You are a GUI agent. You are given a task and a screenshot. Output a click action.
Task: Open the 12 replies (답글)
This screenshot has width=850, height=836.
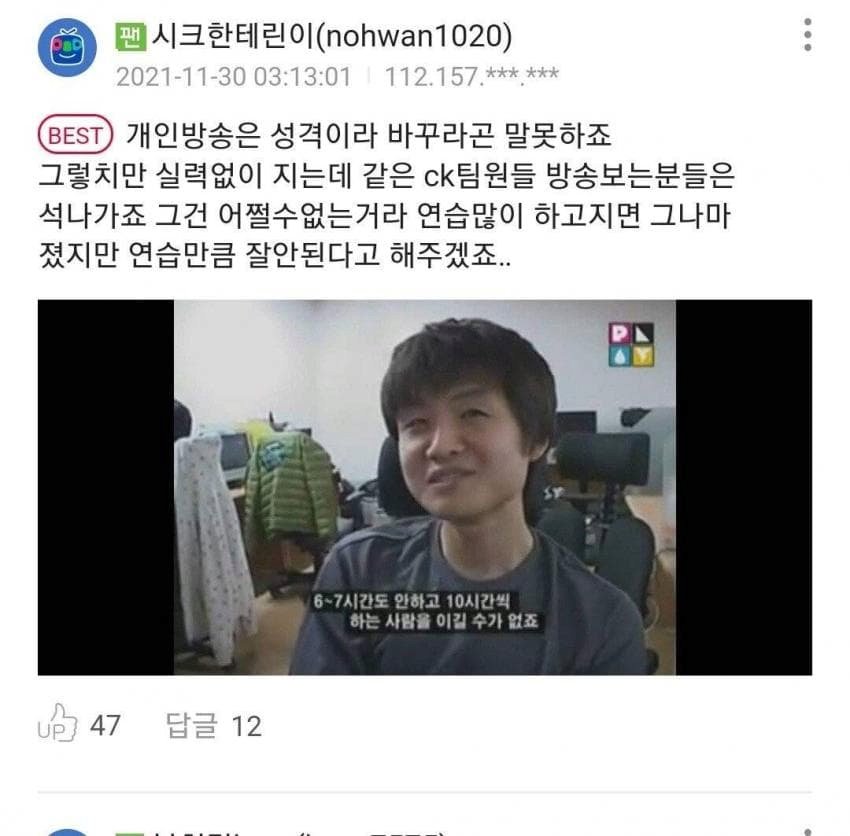[x=213, y=725]
